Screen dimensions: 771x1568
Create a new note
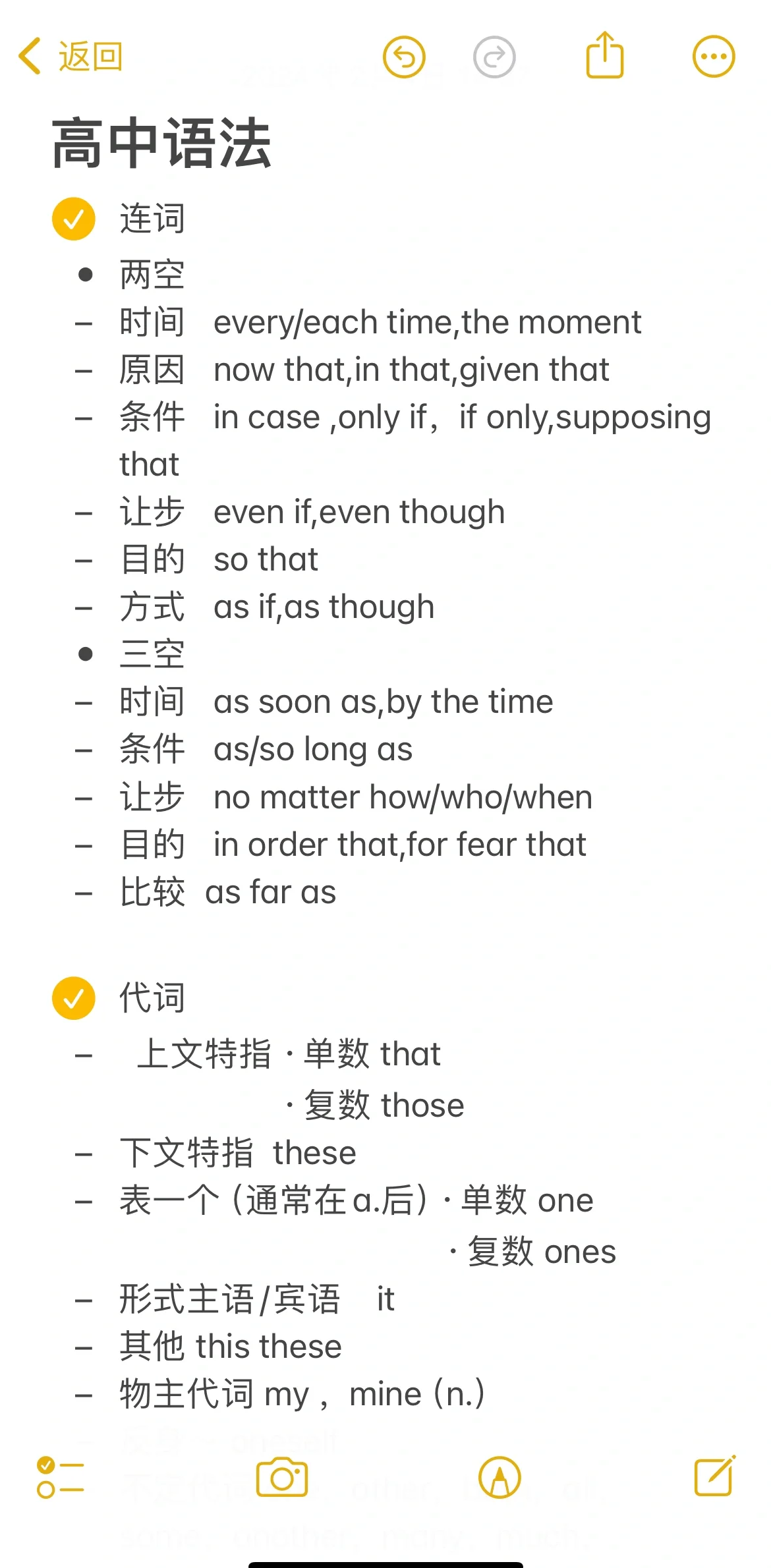pos(715,1476)
